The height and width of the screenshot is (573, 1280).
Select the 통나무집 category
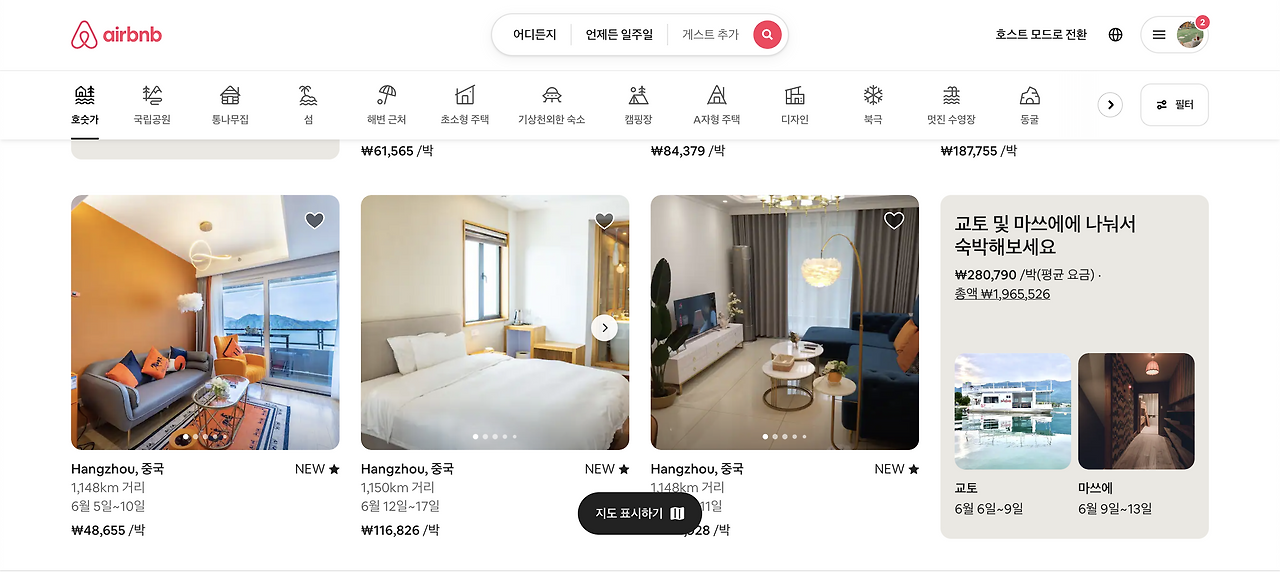(230, 105)
